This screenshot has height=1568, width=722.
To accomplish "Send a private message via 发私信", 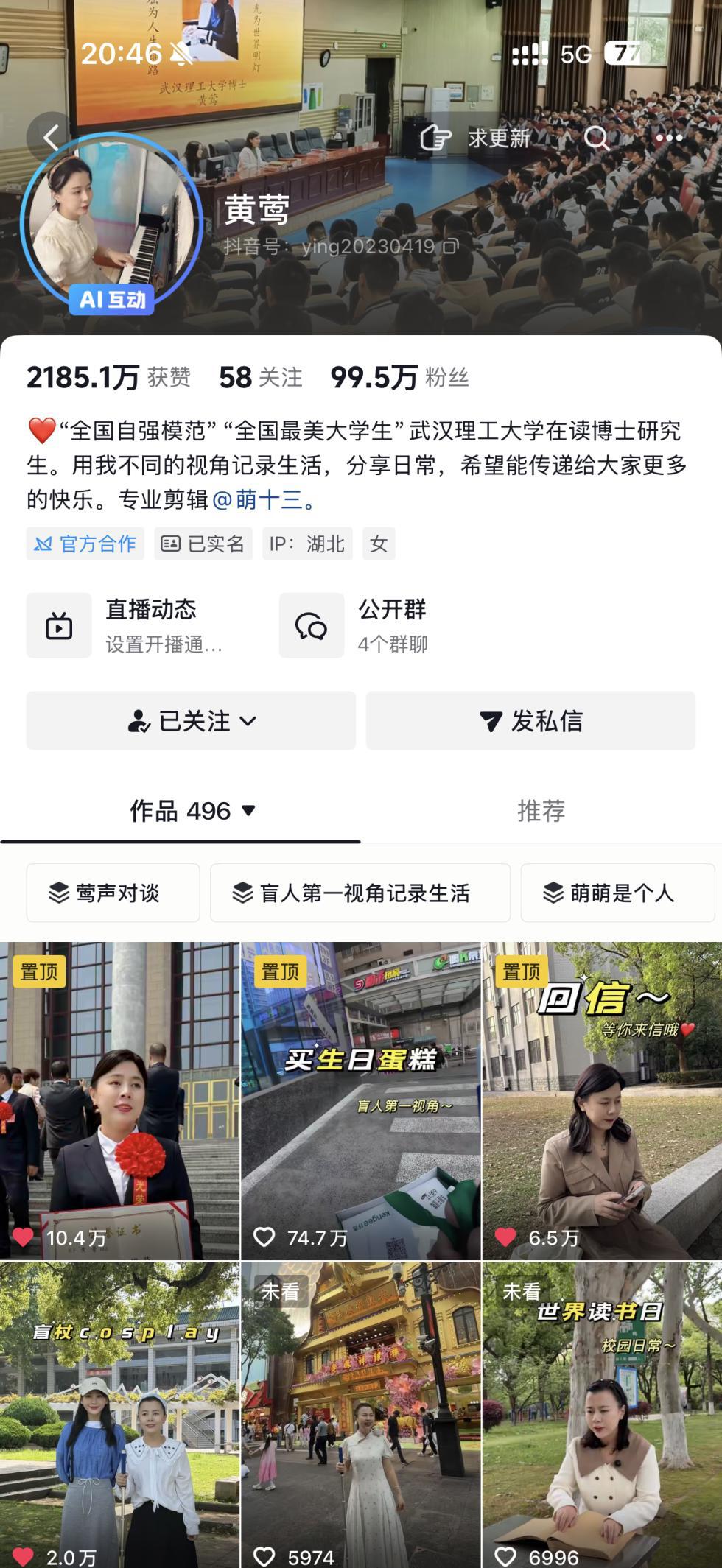I will pyautogui.click(x=530, y=721).
